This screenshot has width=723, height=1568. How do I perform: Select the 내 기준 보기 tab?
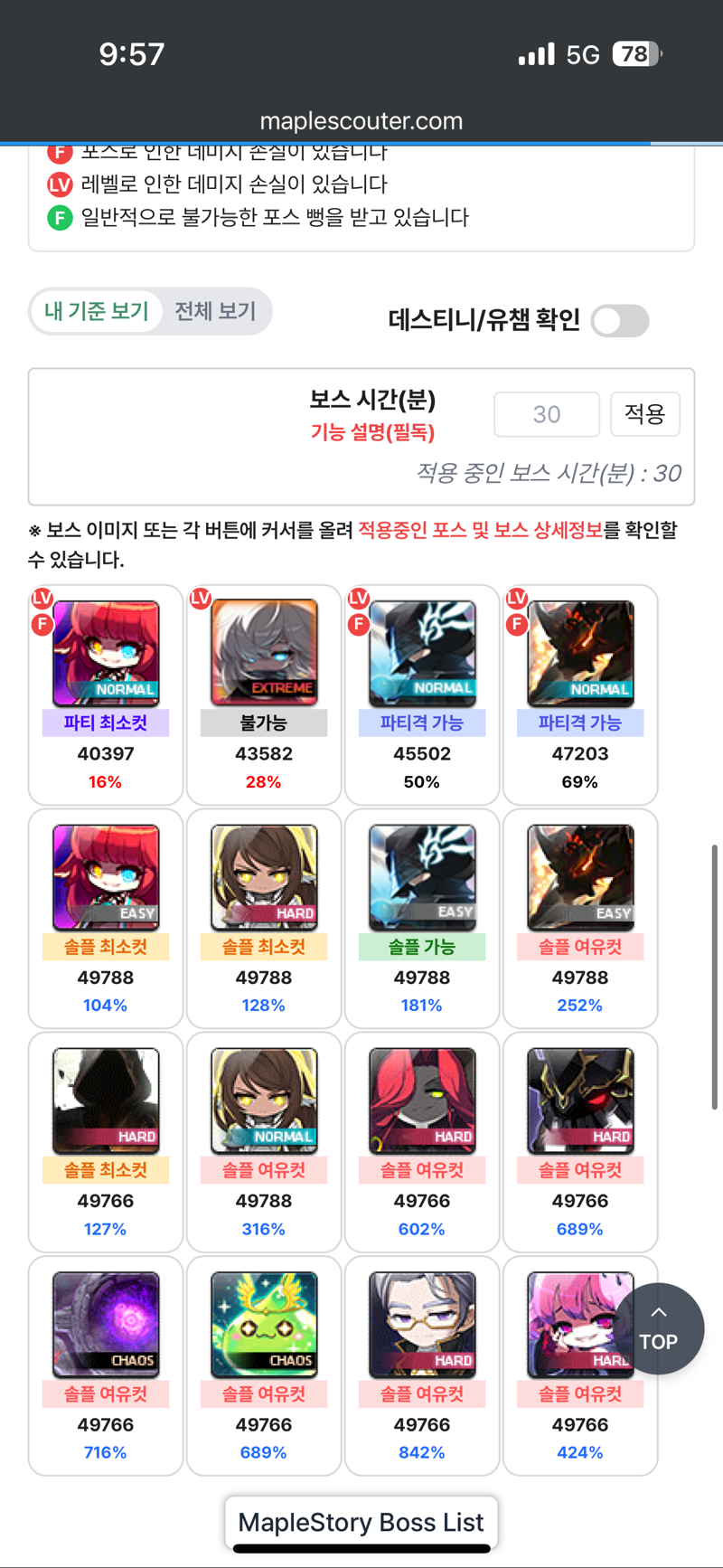pos(97,312)
